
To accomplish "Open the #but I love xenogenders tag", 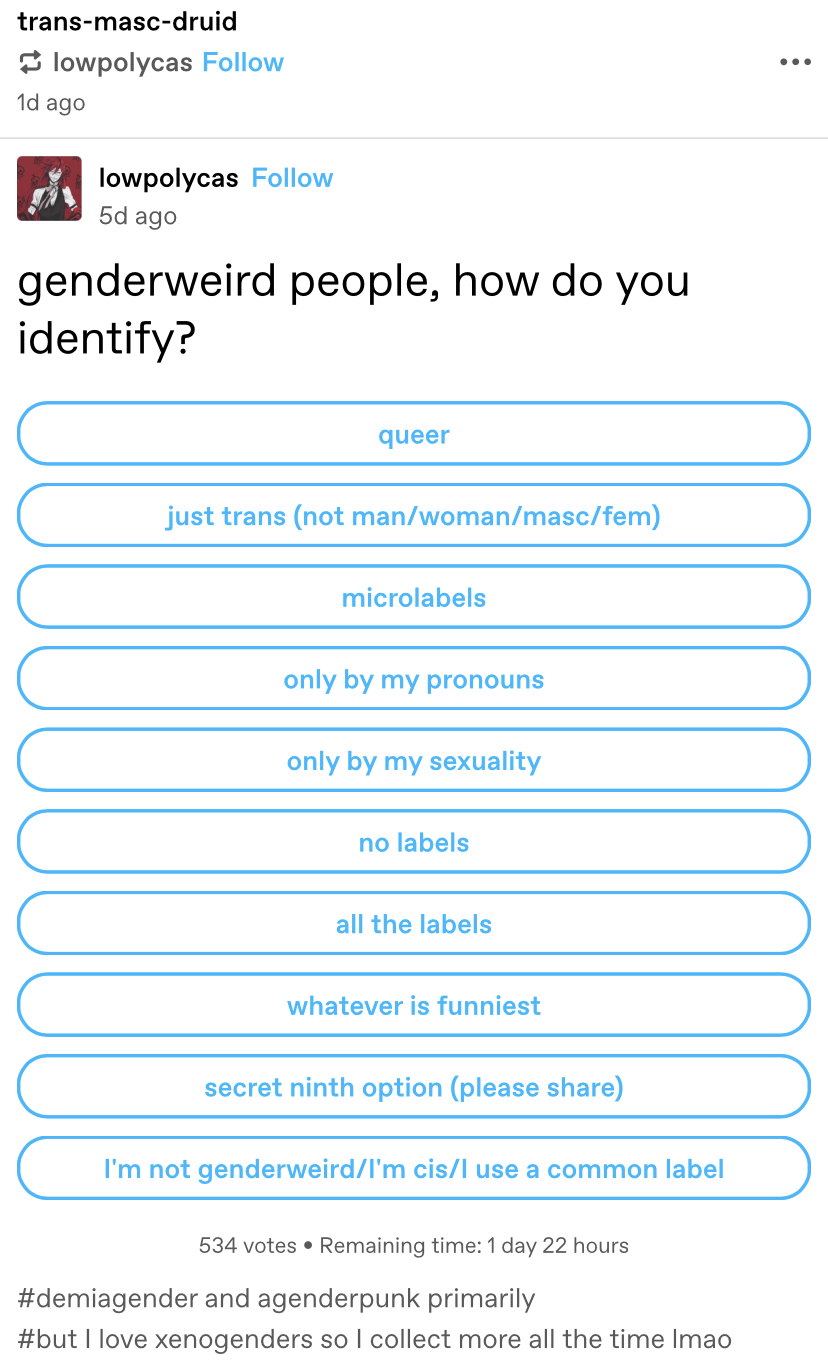I will (x=375, y=1339).
